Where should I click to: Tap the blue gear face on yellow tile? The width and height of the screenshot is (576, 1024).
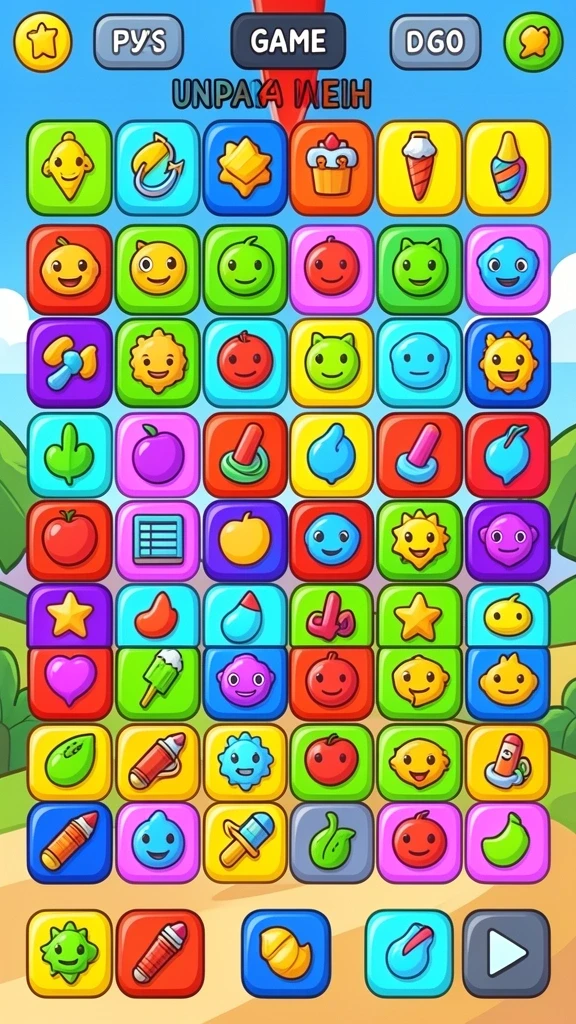coord(245,762)
